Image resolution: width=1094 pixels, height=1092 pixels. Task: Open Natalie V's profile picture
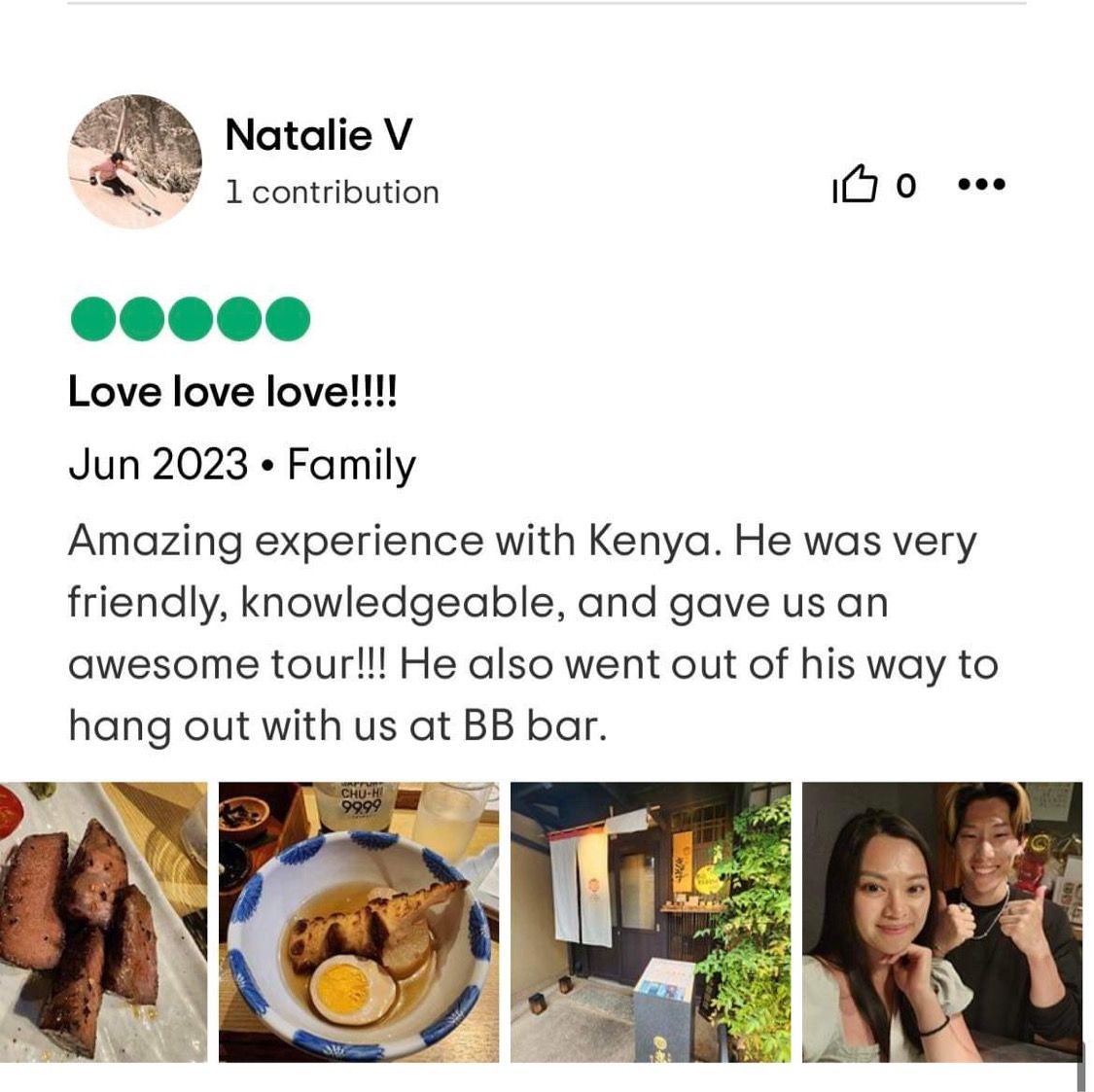[x=134, y=161]
